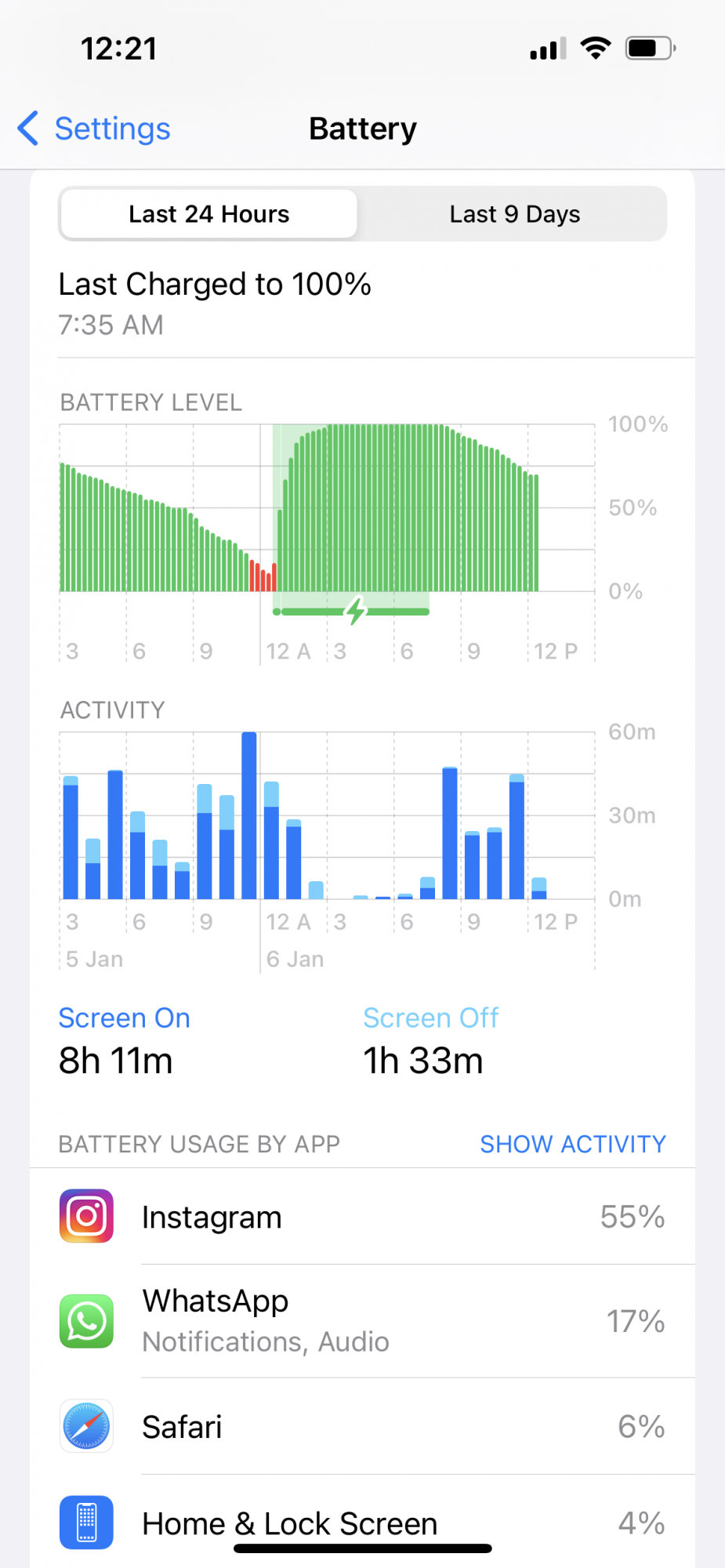Select the Last 24 Hours segment

208,214
